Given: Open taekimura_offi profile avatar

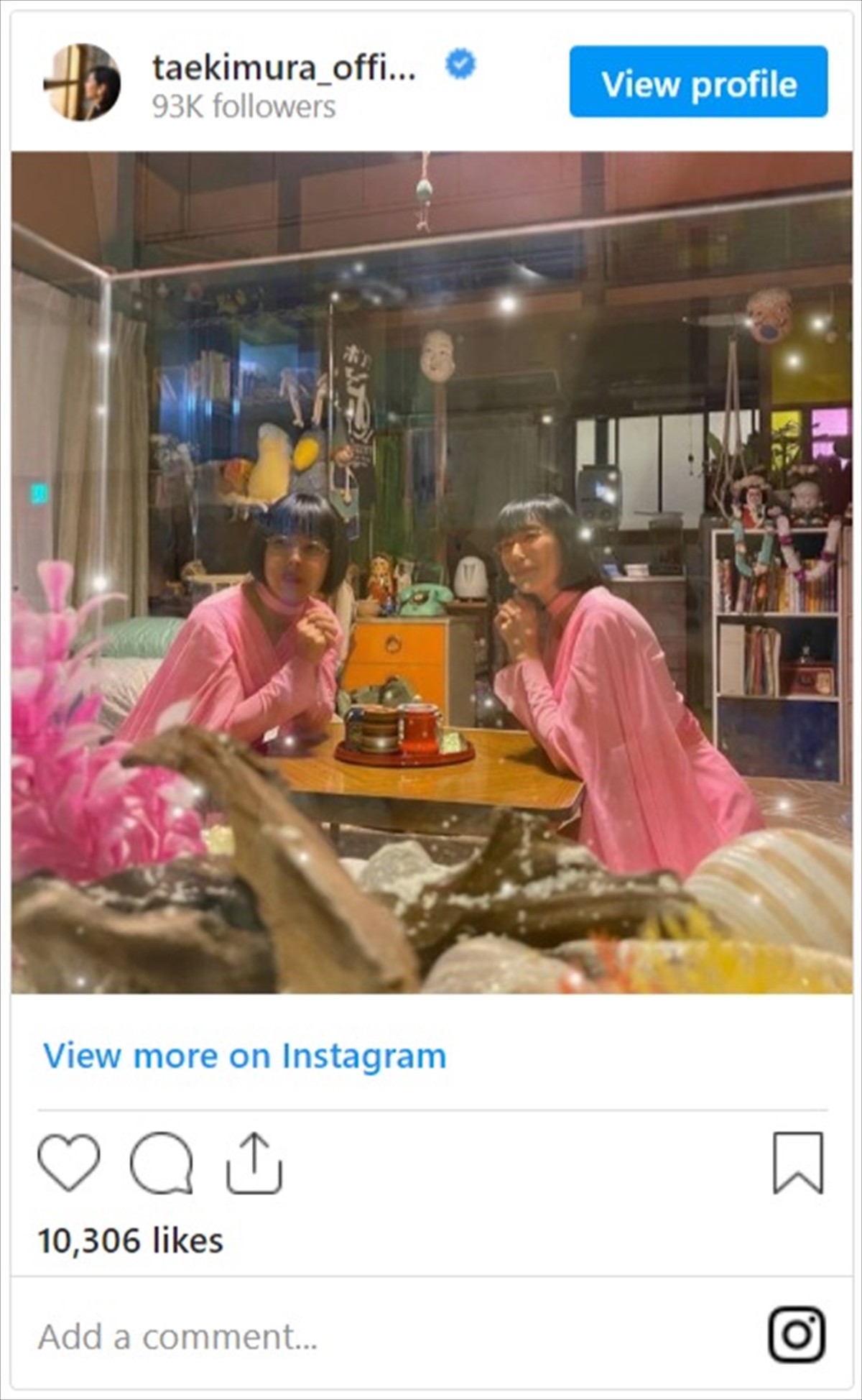Looking at the screenshot, I should (x=82, y=82).
